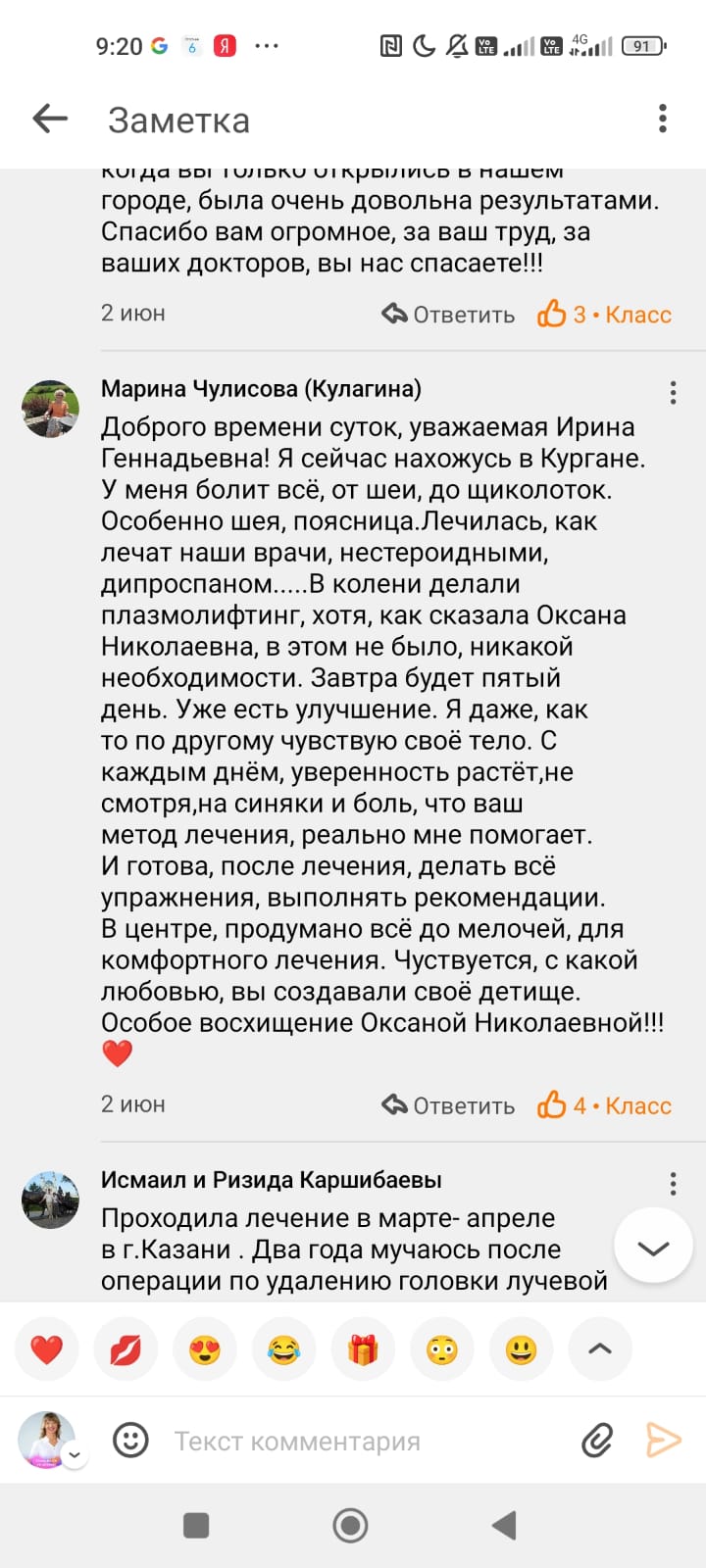Send the kiss lips reaction
This screenshot has width=706, height=1568.
126,1350
